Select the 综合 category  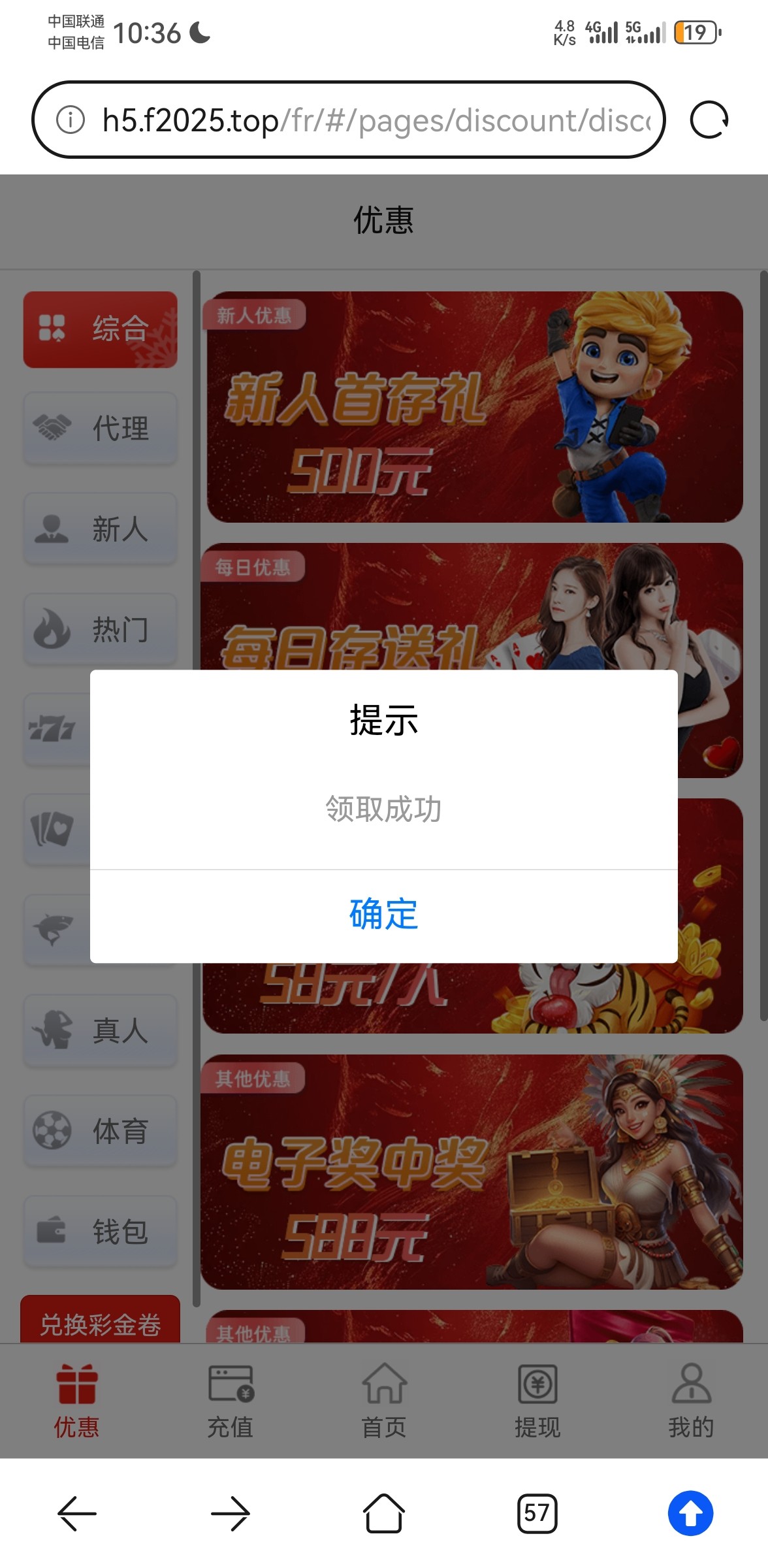tap(101, 329)
